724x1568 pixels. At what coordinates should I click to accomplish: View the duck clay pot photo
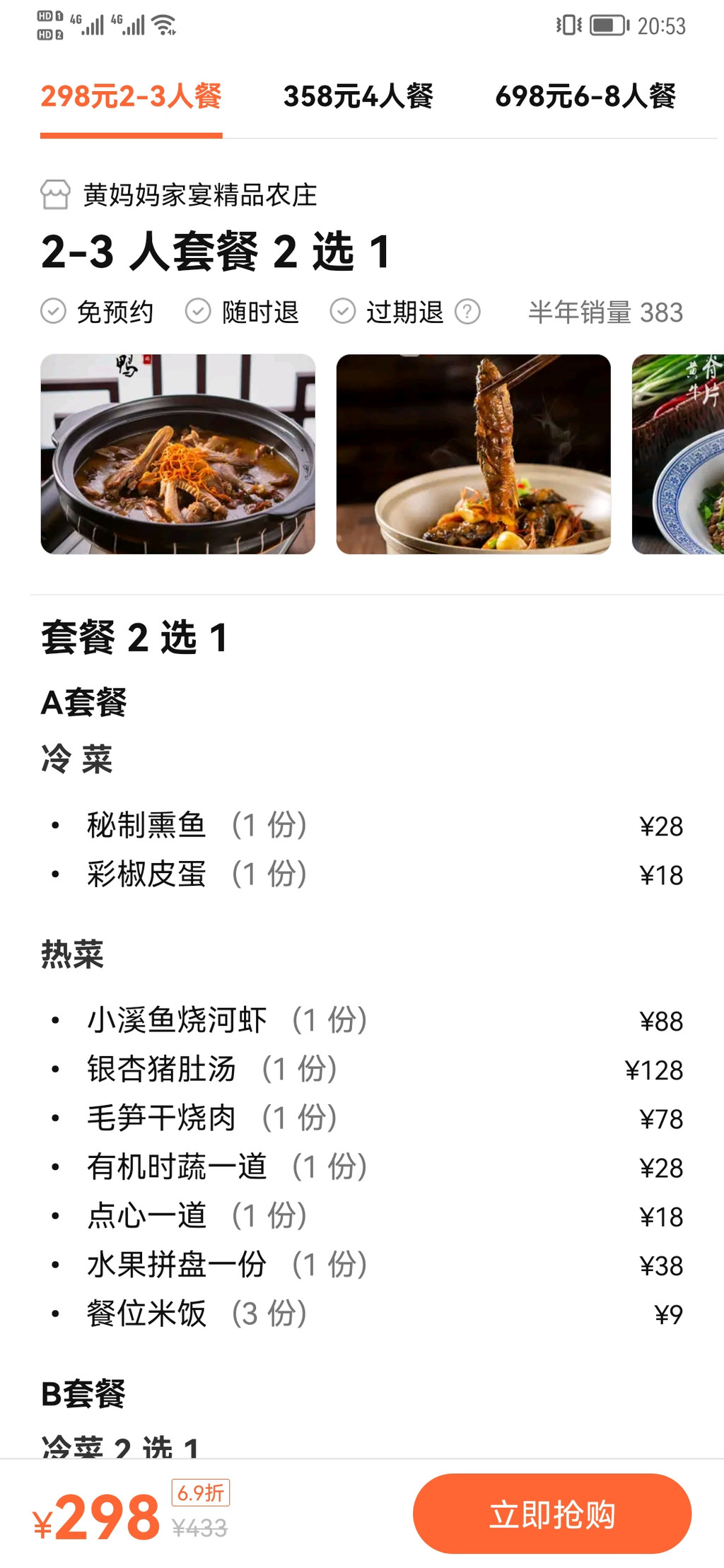pyautogui.click(x=178, y=454)
